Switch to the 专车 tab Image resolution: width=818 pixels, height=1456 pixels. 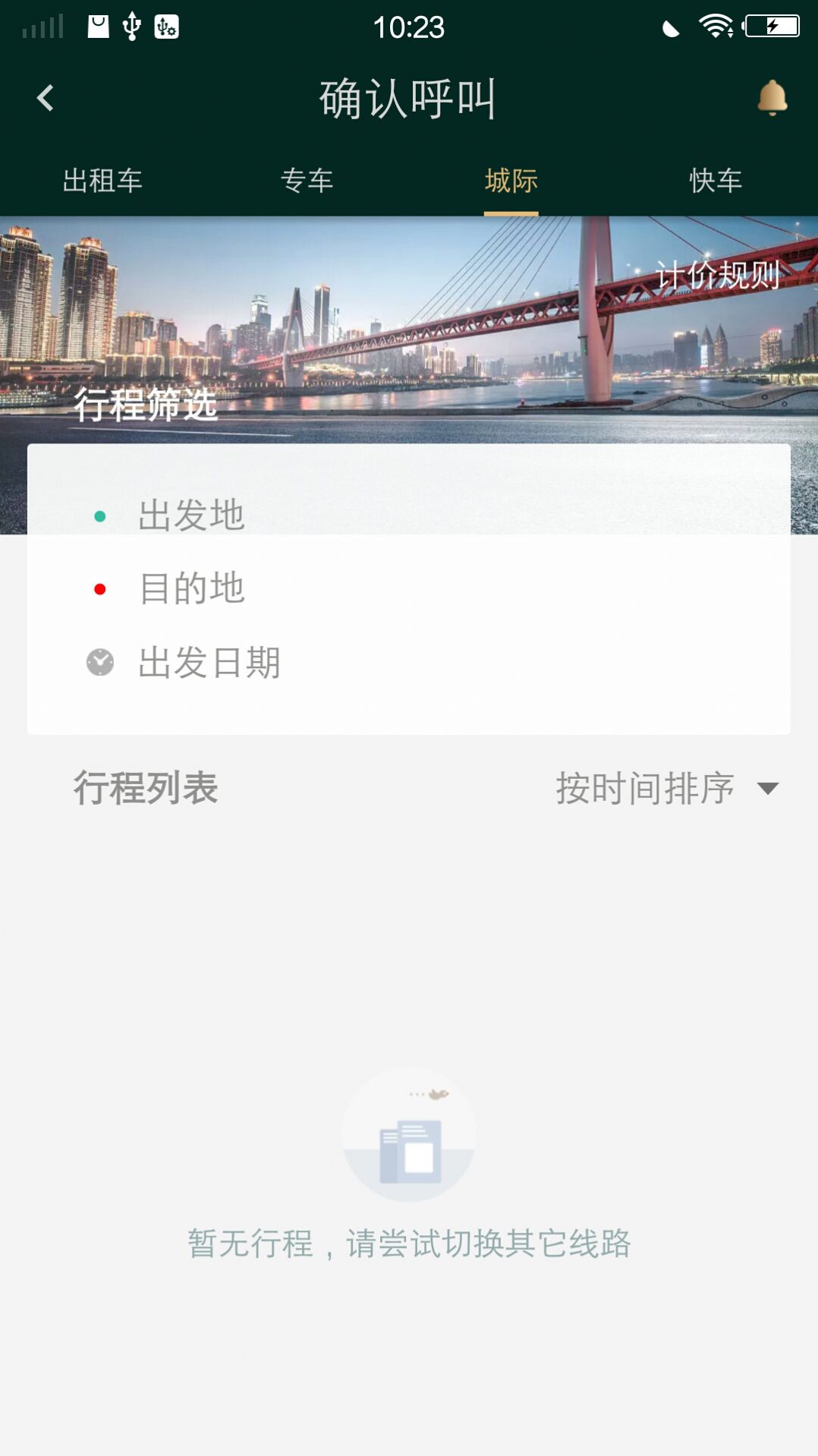click(307, 181)
